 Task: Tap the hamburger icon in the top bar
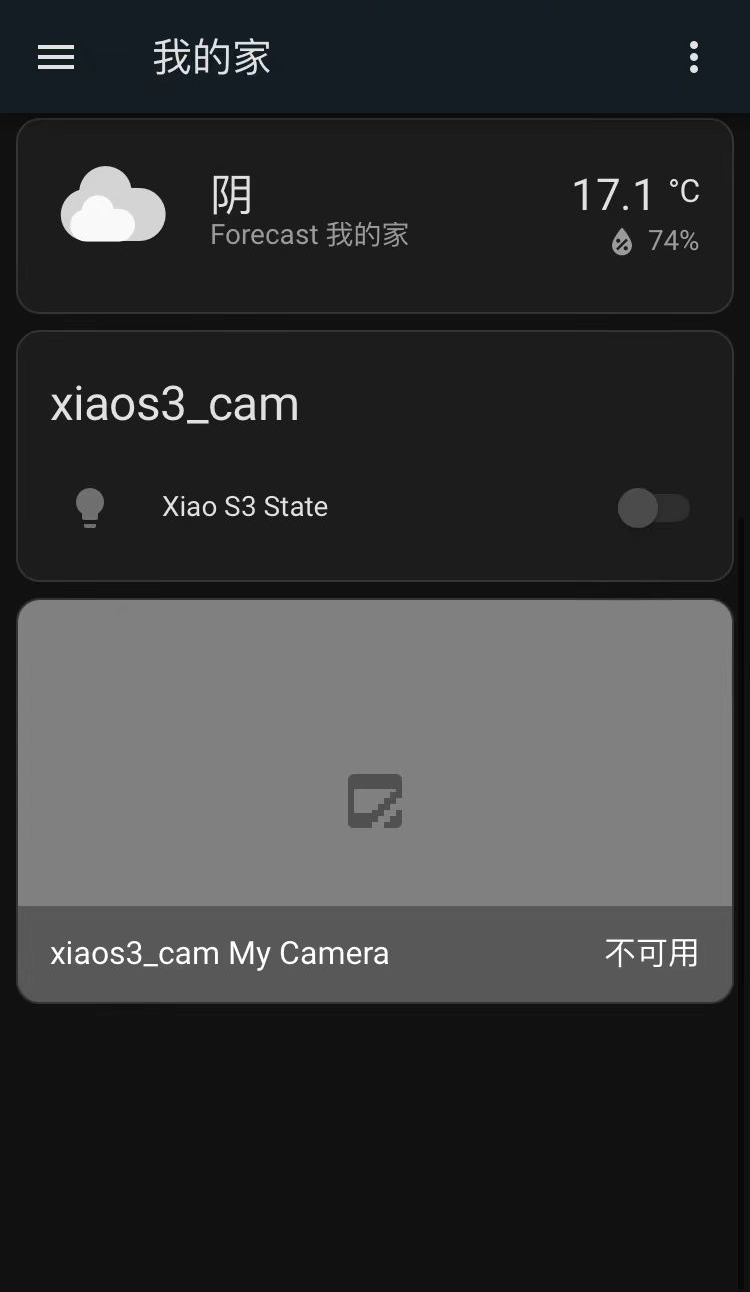[x=56, y=57]
